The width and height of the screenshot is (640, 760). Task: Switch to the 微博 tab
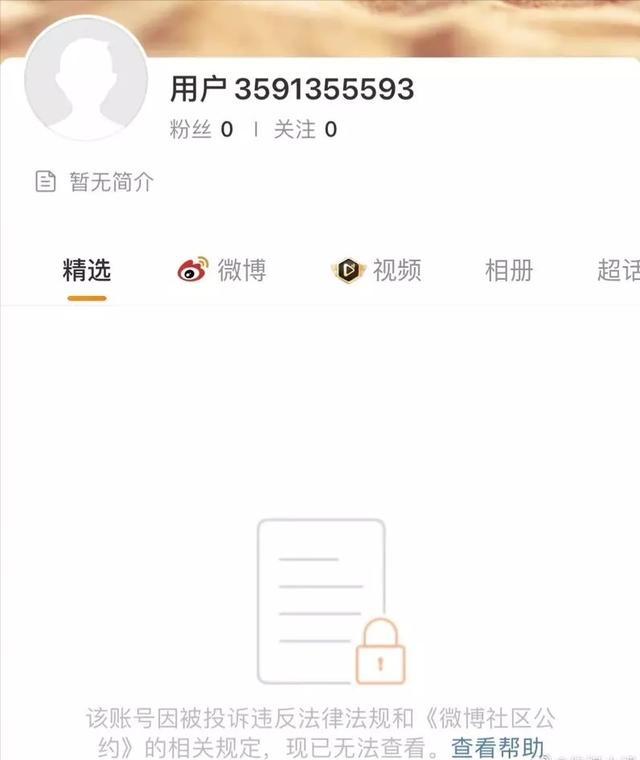222,270
